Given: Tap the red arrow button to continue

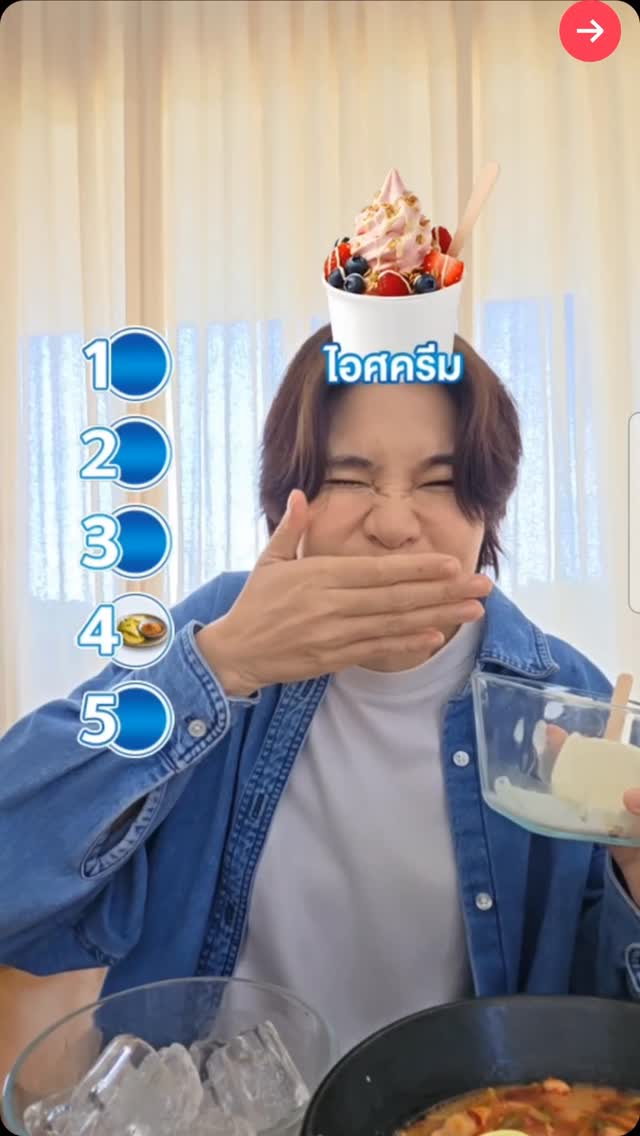Looking at the screenshot, I should click(590, 31).
